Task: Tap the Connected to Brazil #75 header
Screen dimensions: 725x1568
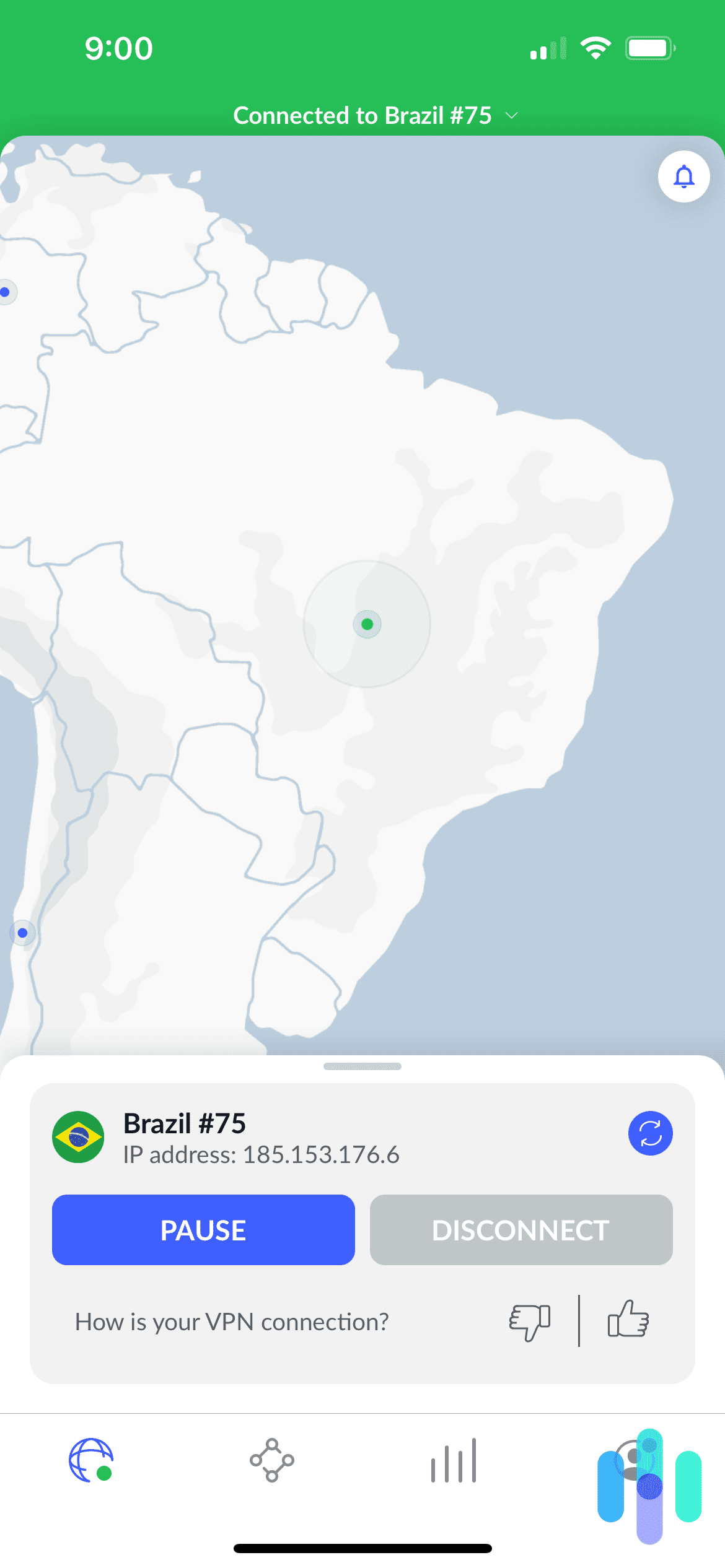Action: [x=362, y=115]
